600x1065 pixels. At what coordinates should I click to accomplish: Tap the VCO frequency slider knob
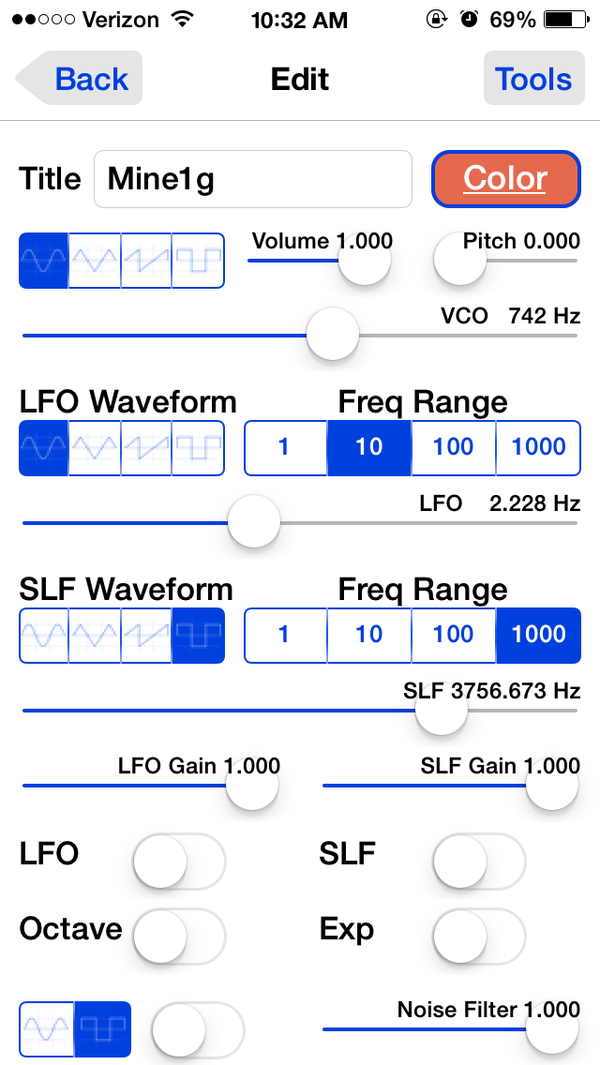point(332,335)
